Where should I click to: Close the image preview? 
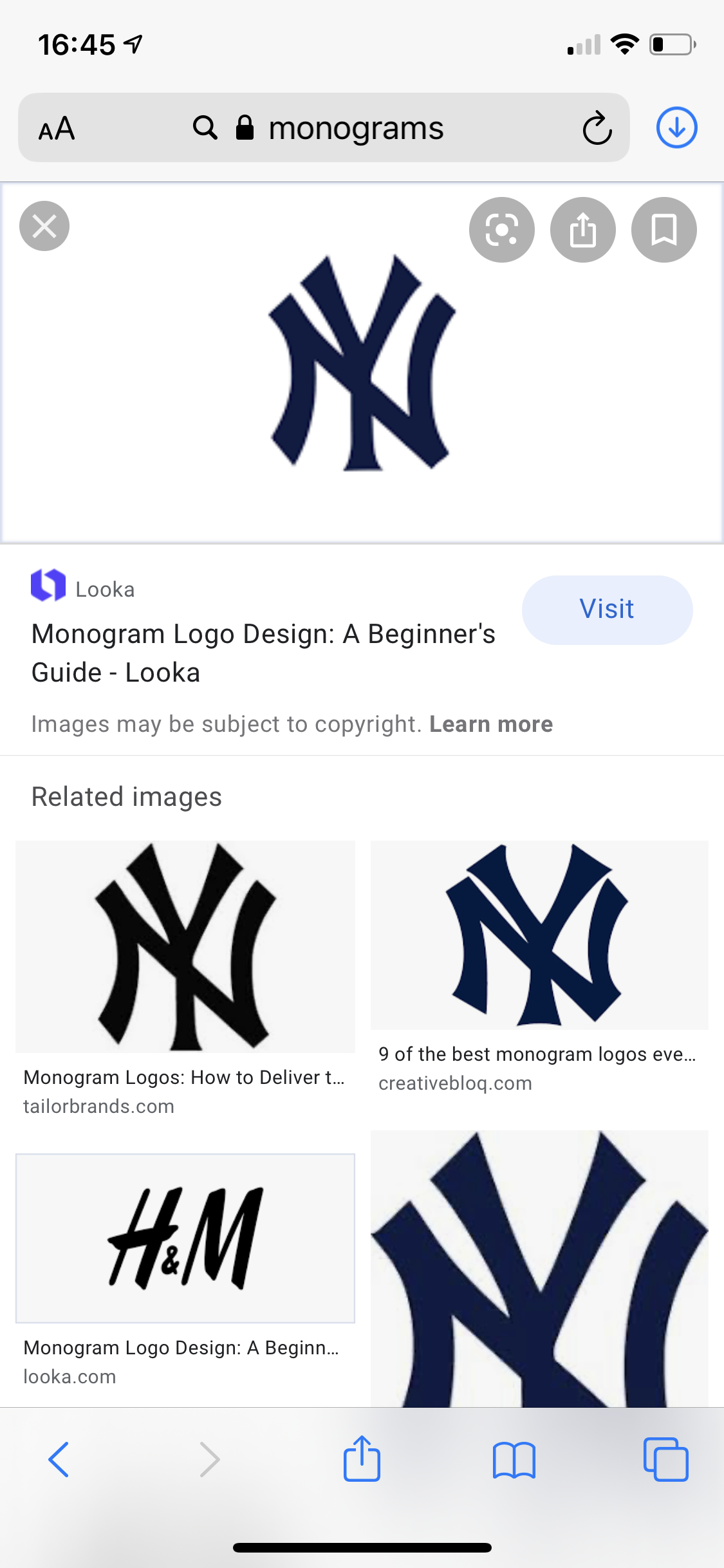44,226
